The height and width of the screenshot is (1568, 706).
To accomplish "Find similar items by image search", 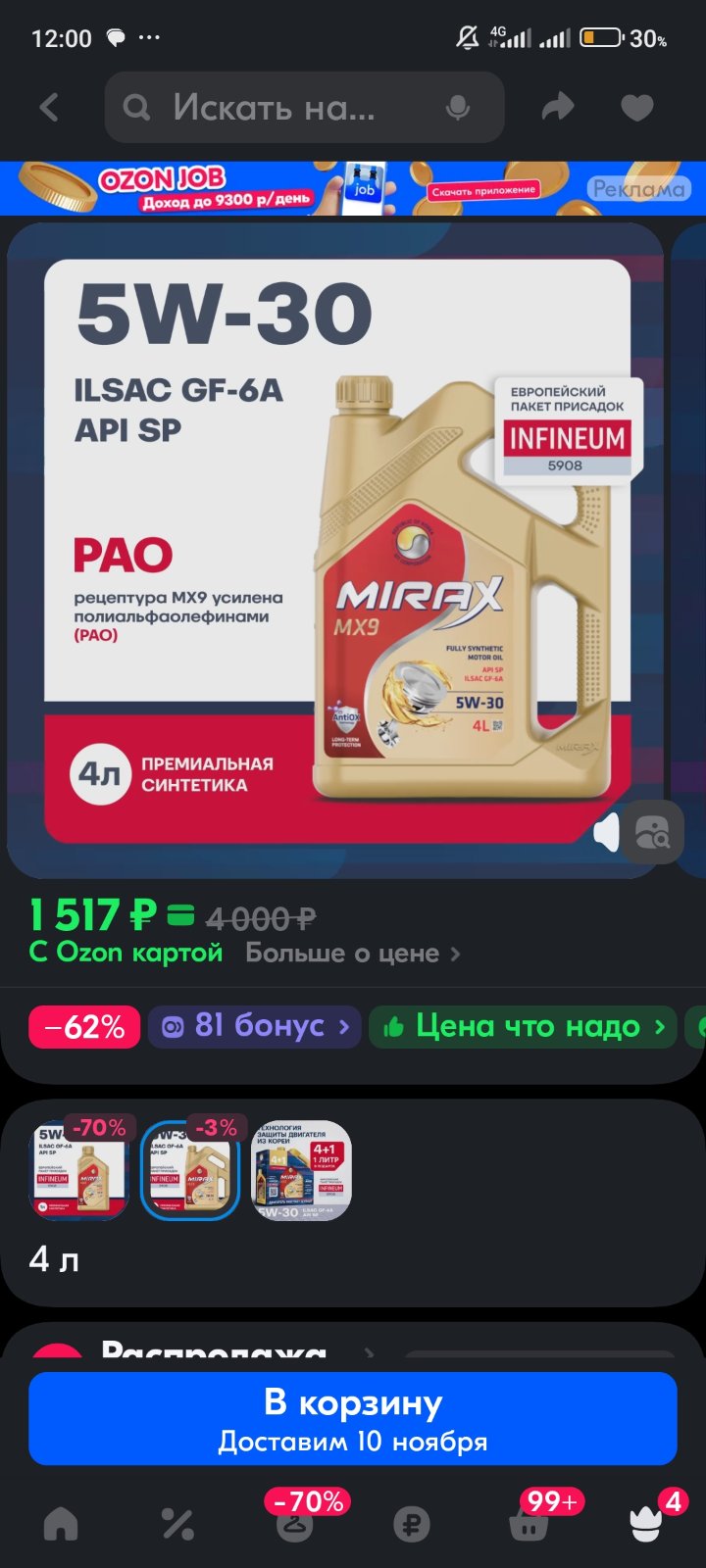I will (x=654, y=833).
